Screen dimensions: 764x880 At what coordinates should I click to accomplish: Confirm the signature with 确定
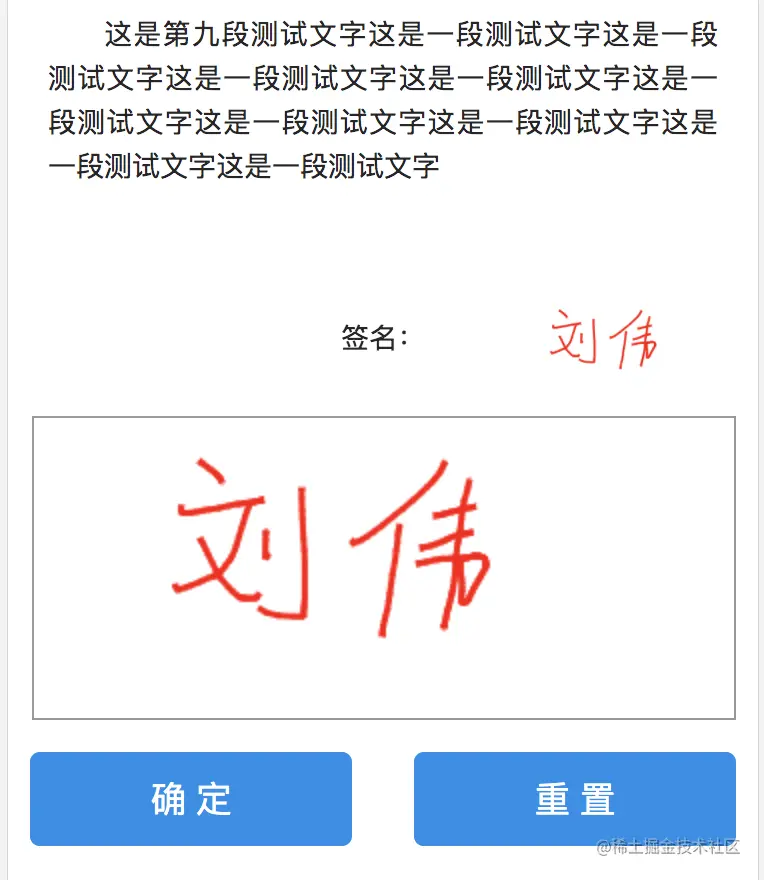tap(191, 799)
